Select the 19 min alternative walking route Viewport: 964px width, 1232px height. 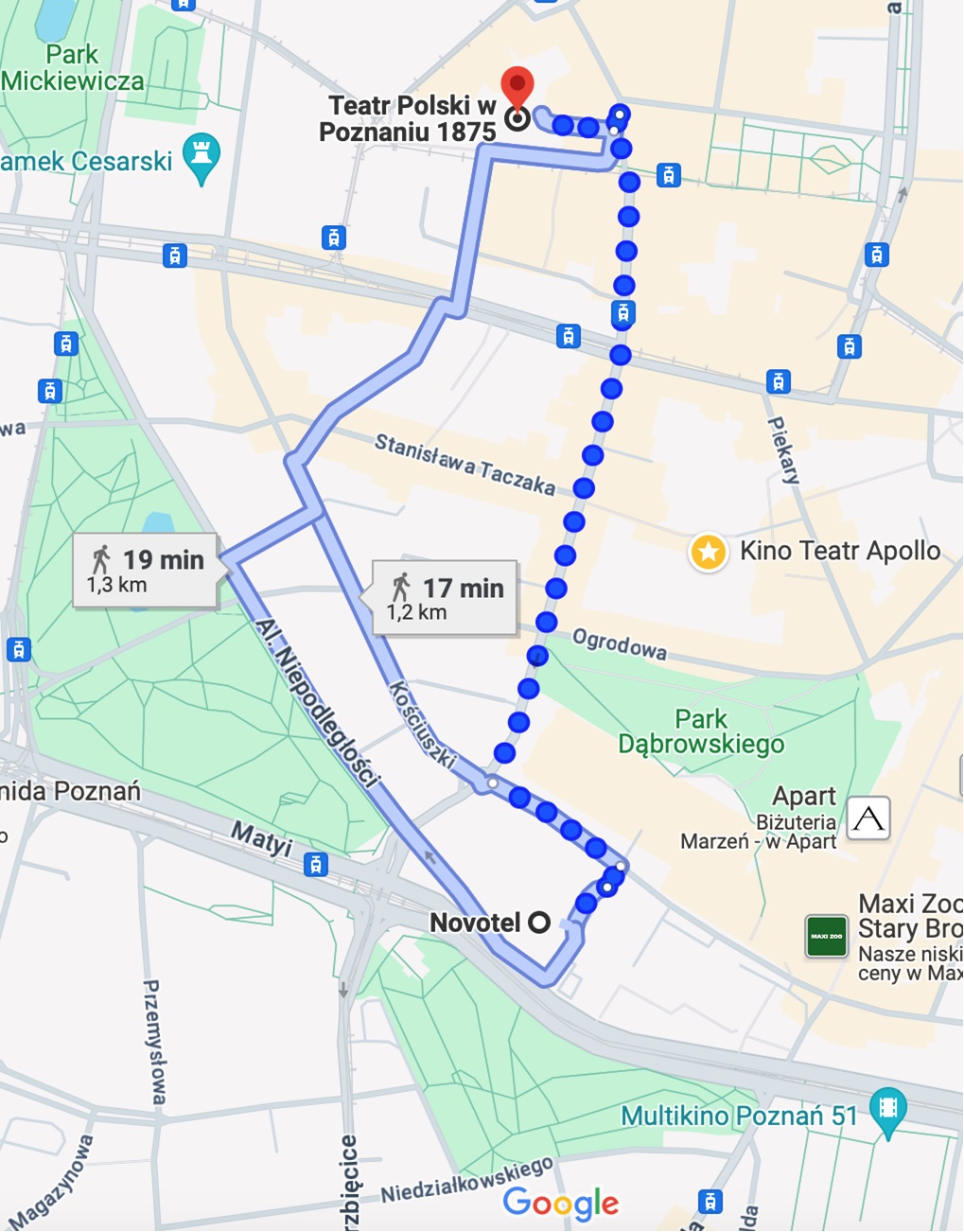click(x=148, y=571)
